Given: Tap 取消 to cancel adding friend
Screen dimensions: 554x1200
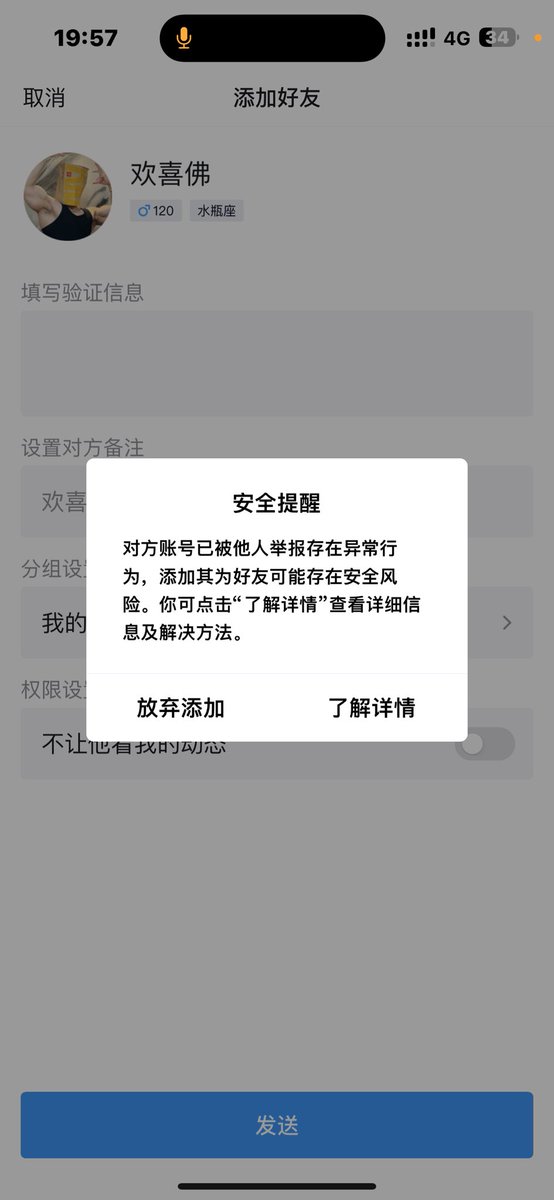Looking at the screenshot, I should pyautogui.click(x=44, y=98).
